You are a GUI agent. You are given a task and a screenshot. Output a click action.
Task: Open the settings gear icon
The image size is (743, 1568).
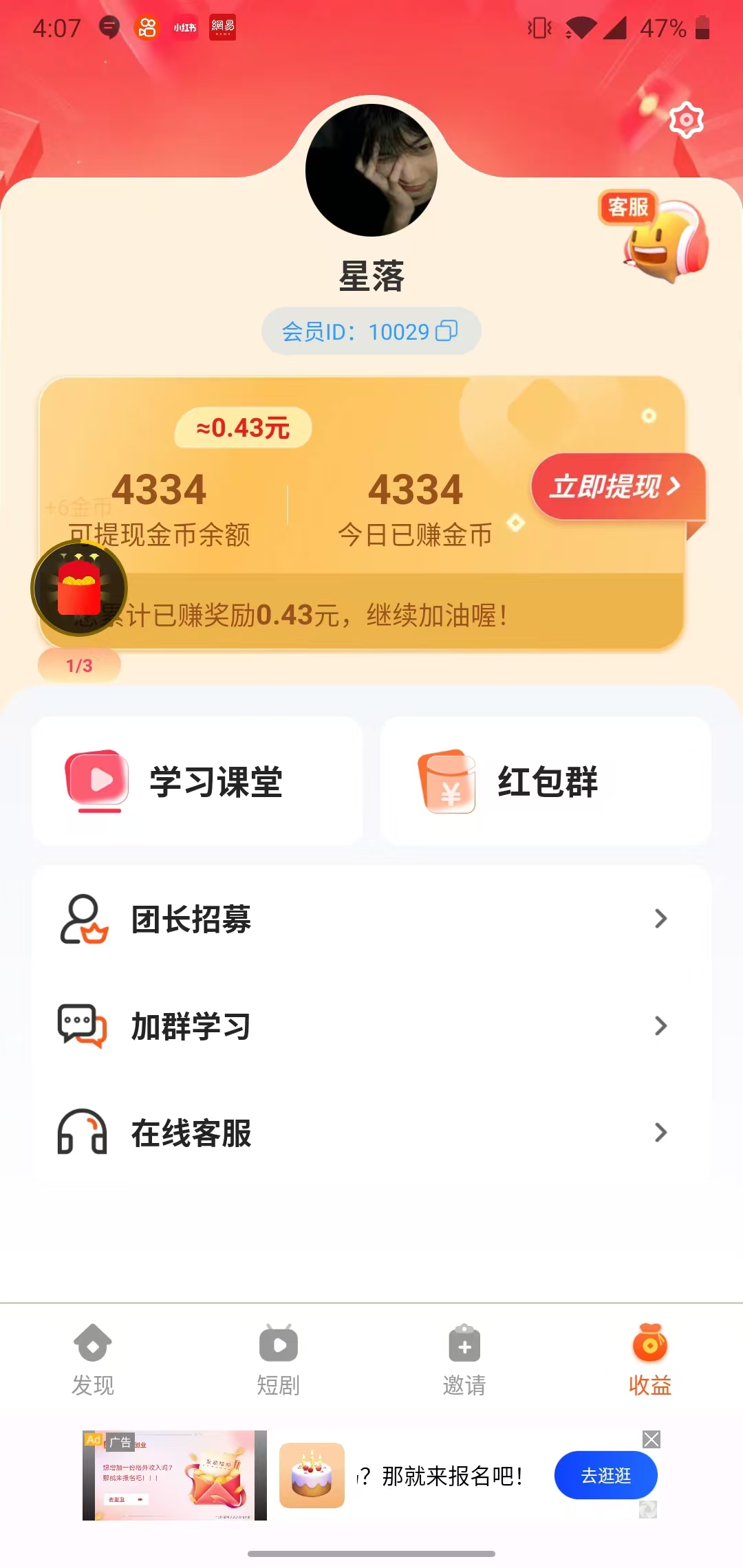click(686, 120)
